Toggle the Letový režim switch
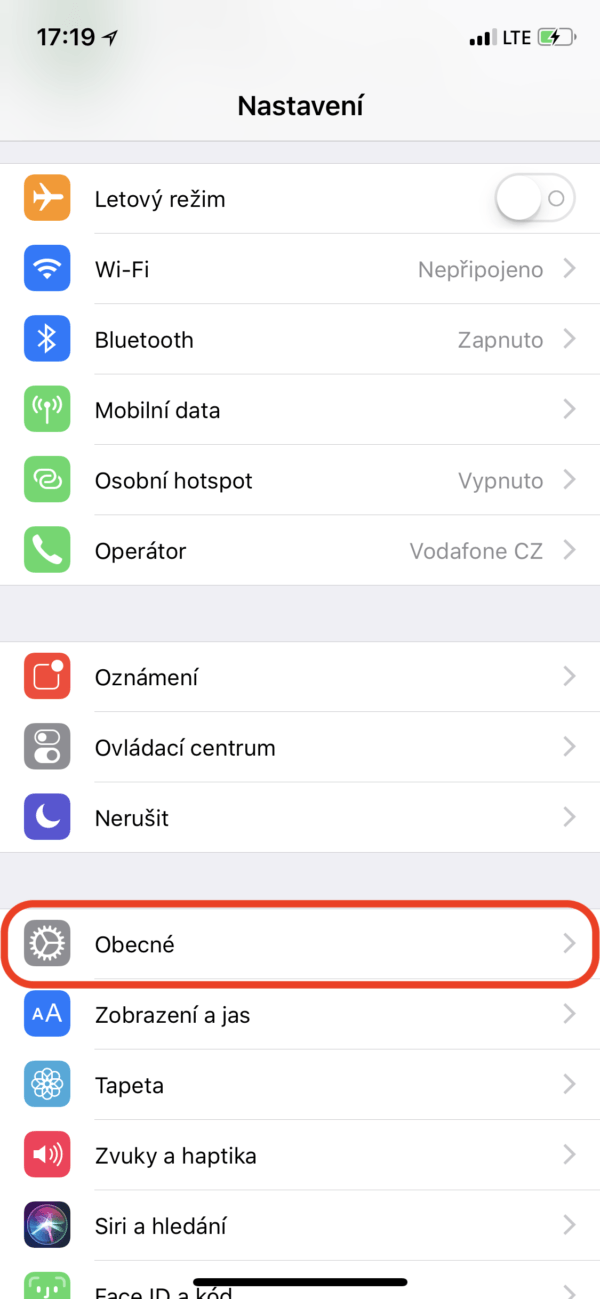The image size is (600, 1299). click(x=533, y=199)
